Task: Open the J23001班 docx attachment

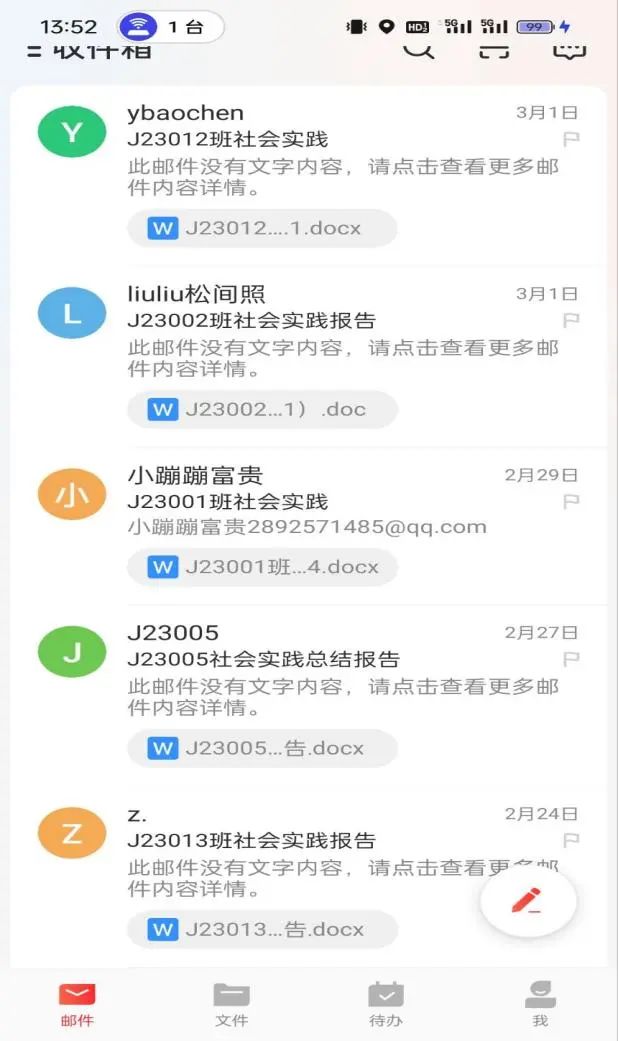Action: click(x=262, y=567)
